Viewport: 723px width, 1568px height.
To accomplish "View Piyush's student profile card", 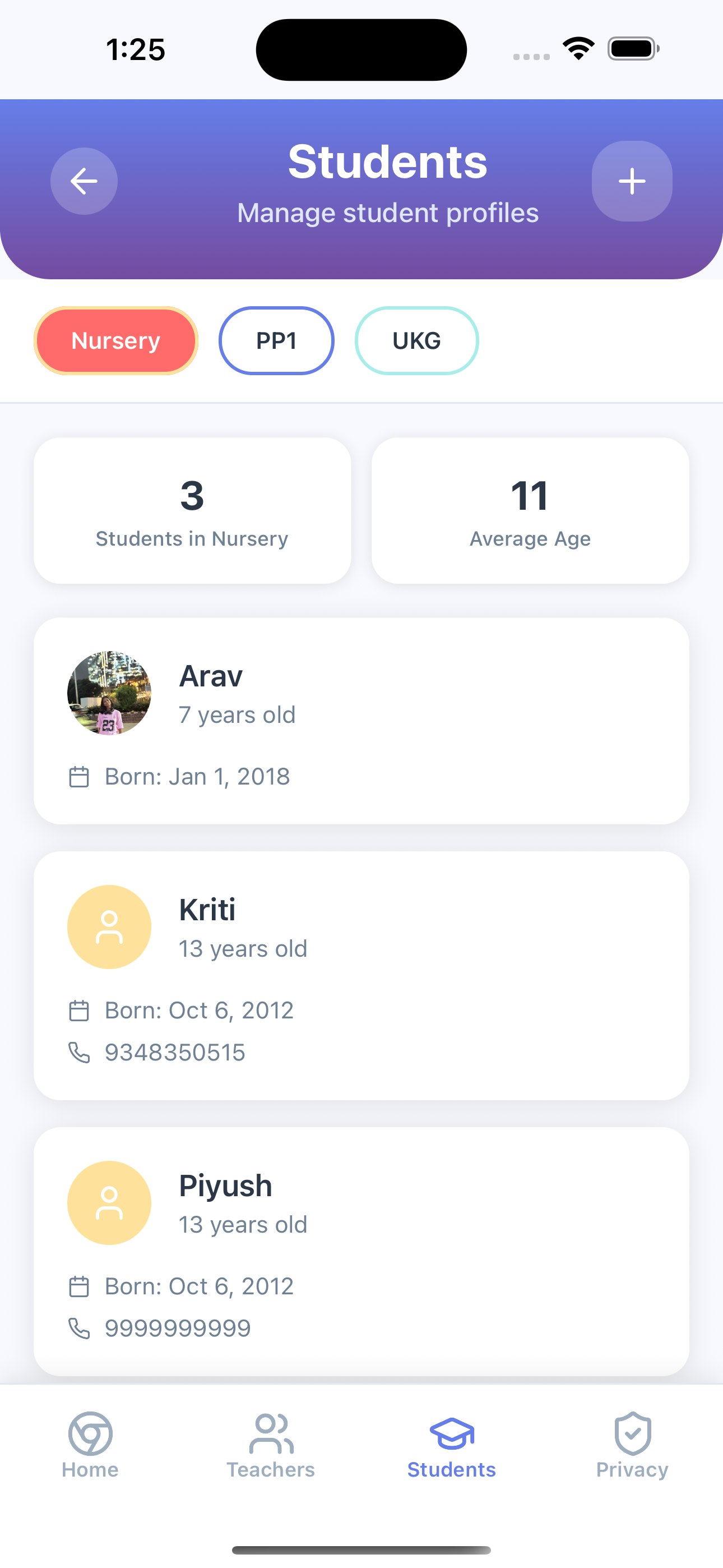I will point(361,1251).
